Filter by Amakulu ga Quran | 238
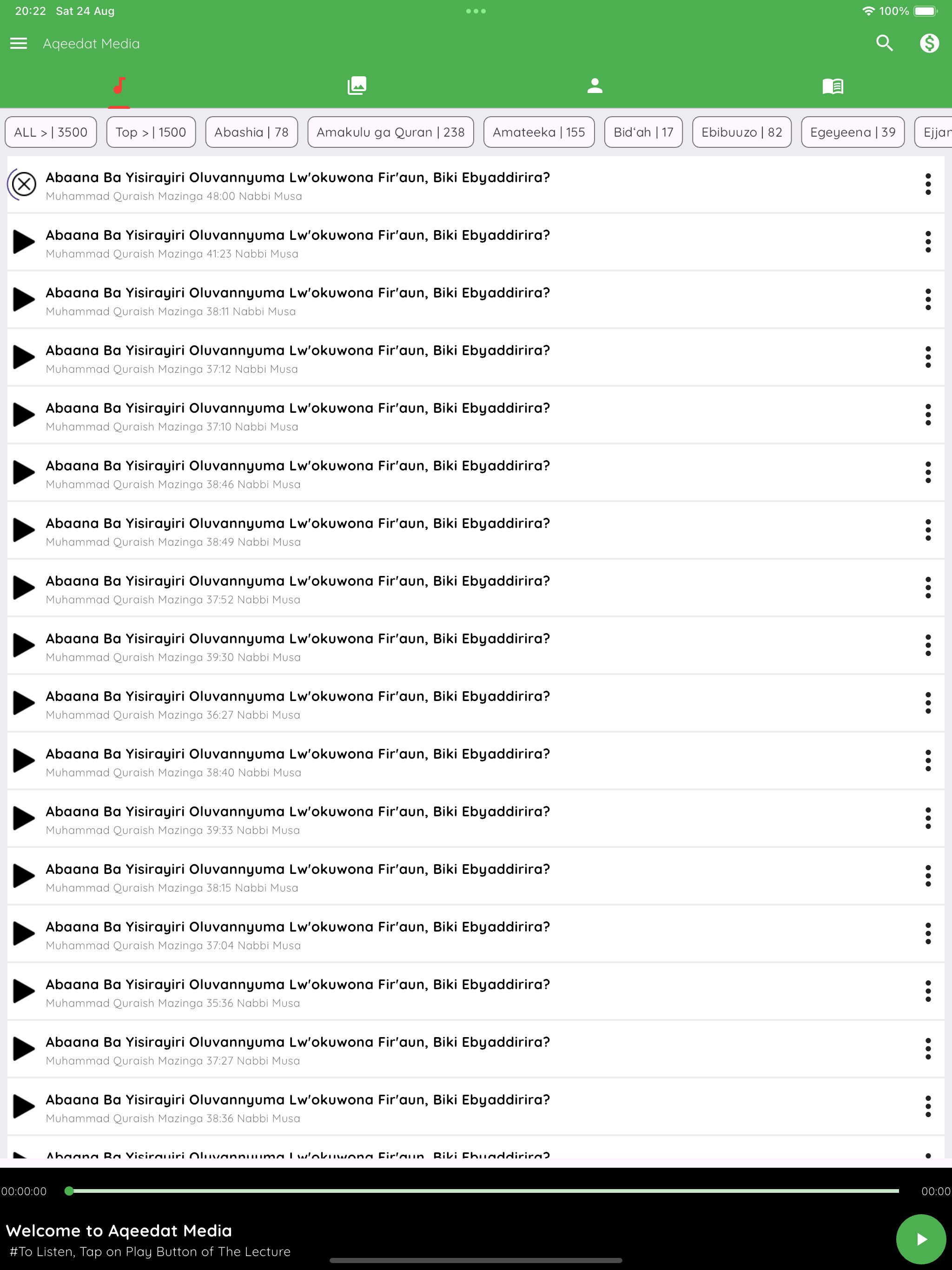Viewport: 952px width, 1270px height. click(x=390, y=132)
